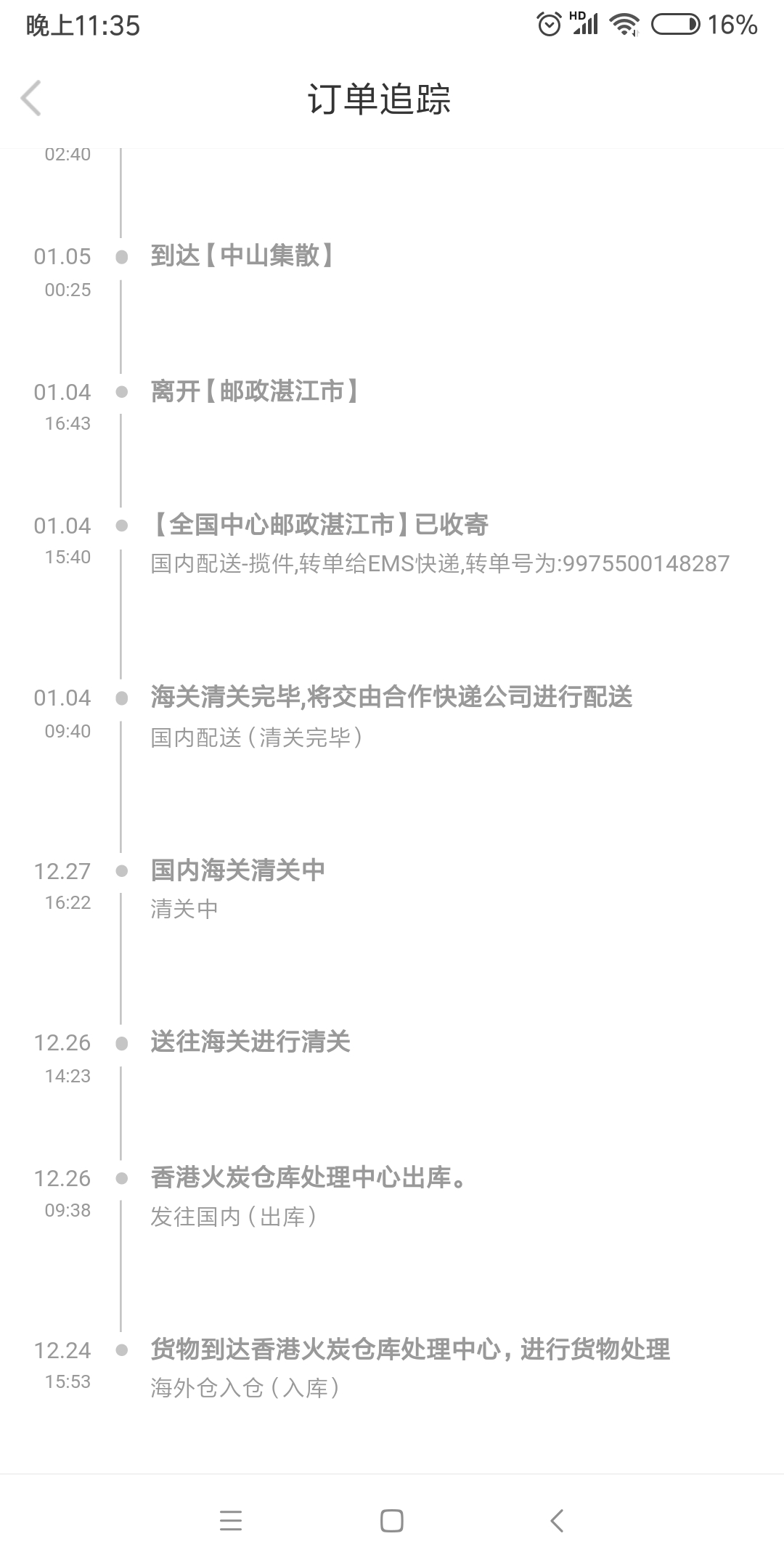Open the system recent apps menu
Viewport: 784px width, 1568px height.
[x=230, y=1520]
